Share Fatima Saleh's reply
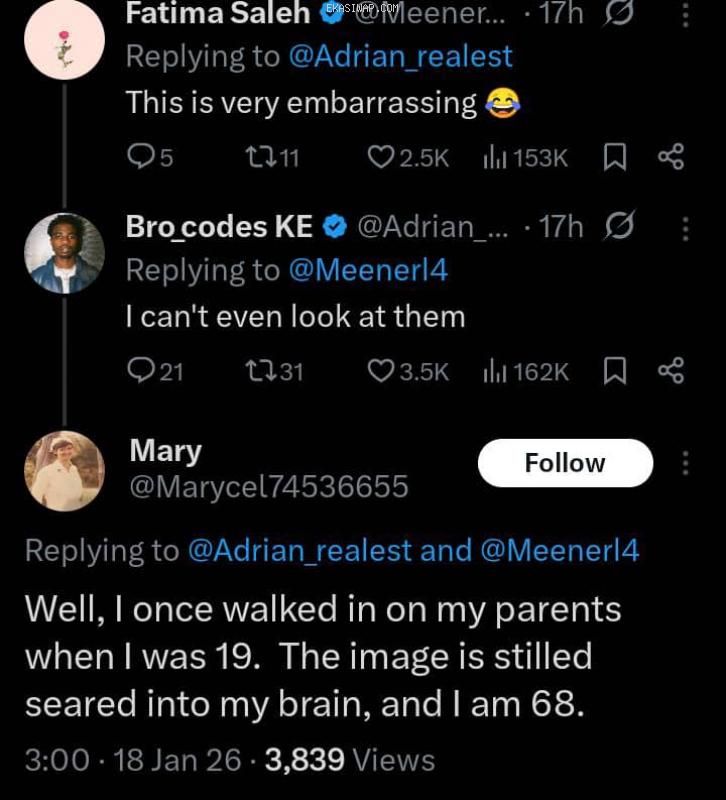This screenshot has width=726, height=800. tap(671, 157)
